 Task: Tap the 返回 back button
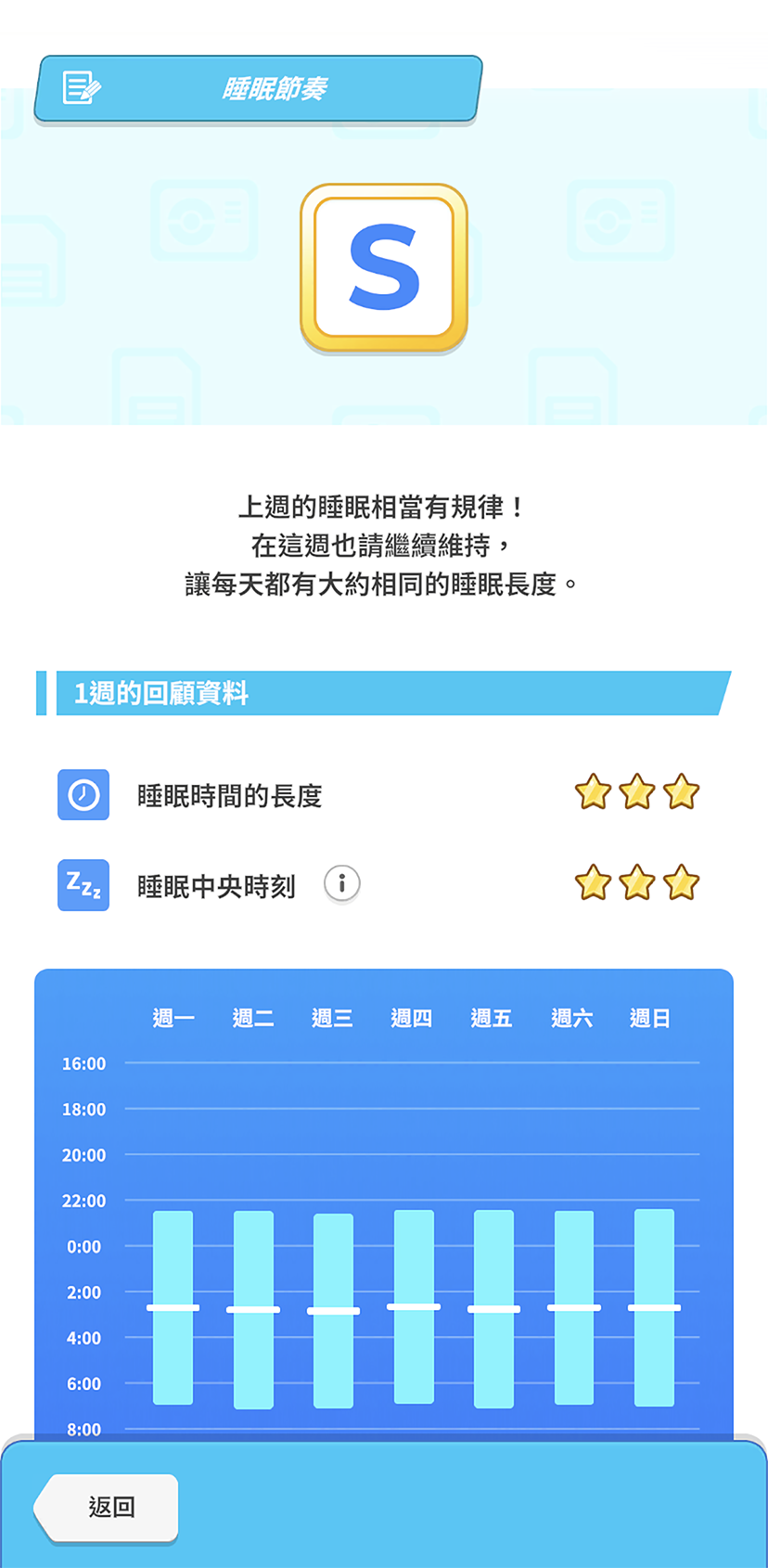108,1507
